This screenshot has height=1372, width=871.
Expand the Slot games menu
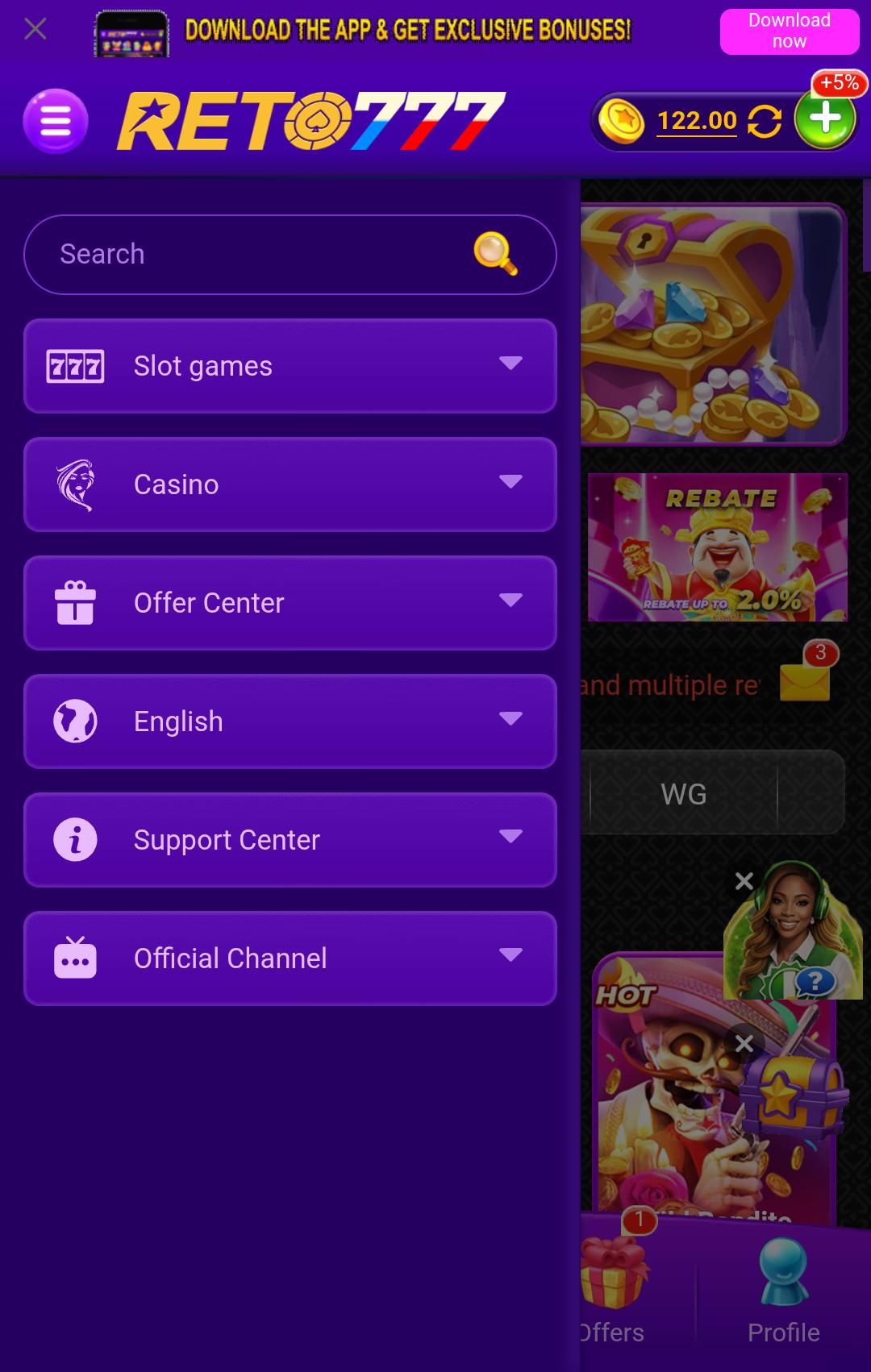click(x=290, y=366)
